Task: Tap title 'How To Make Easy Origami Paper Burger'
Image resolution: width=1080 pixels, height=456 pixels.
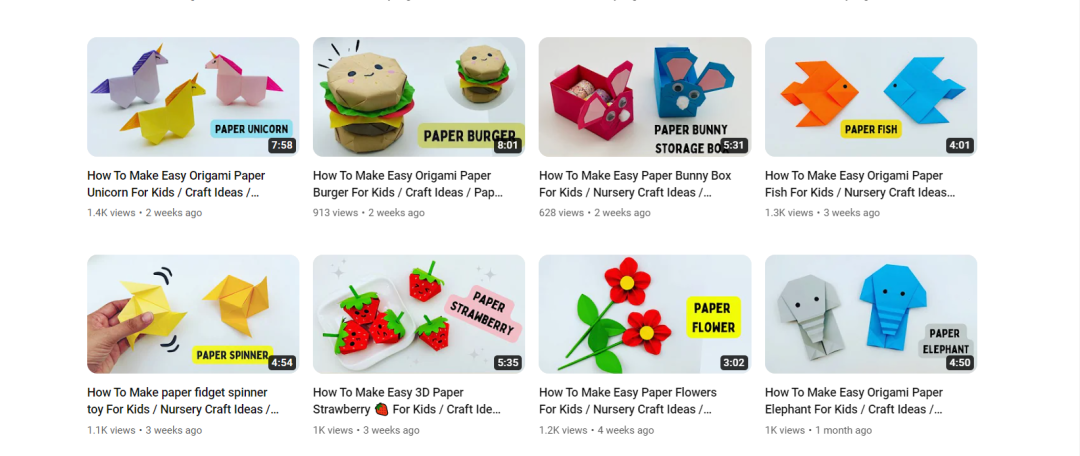Action: tap(407, 183)
